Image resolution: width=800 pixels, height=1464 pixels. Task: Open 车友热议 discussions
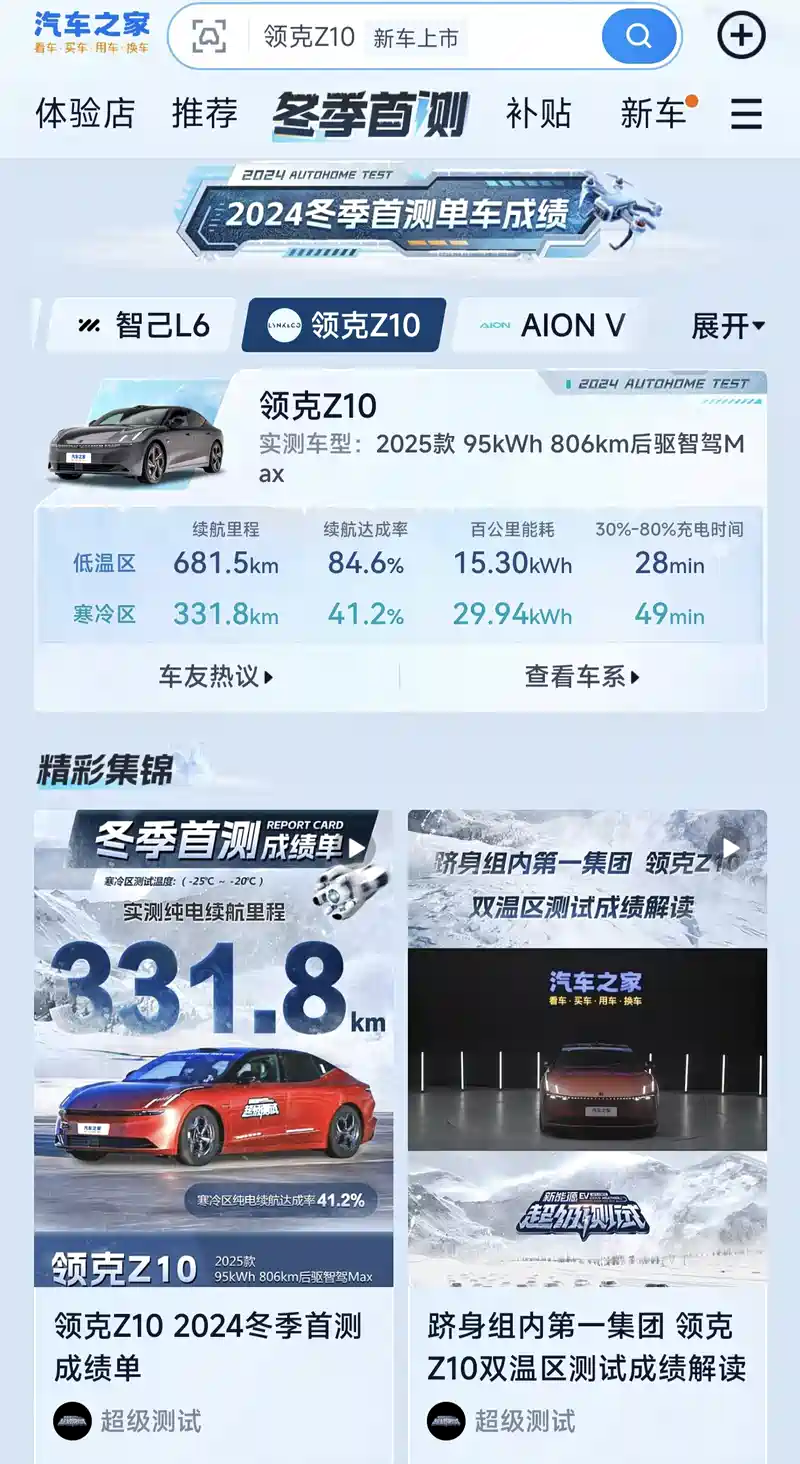pos(216,677)
